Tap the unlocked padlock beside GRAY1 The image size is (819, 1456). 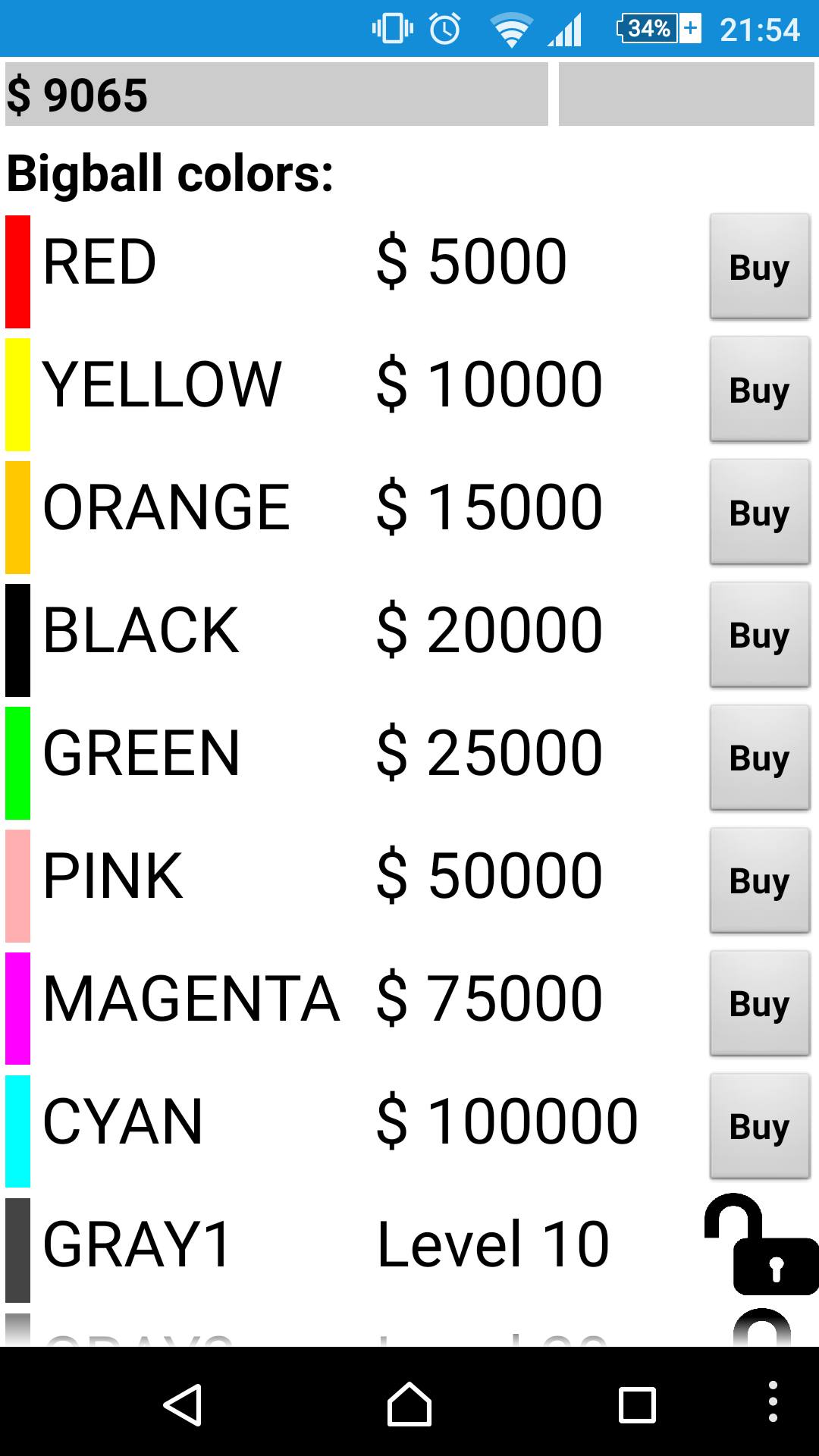(761, 1244)
